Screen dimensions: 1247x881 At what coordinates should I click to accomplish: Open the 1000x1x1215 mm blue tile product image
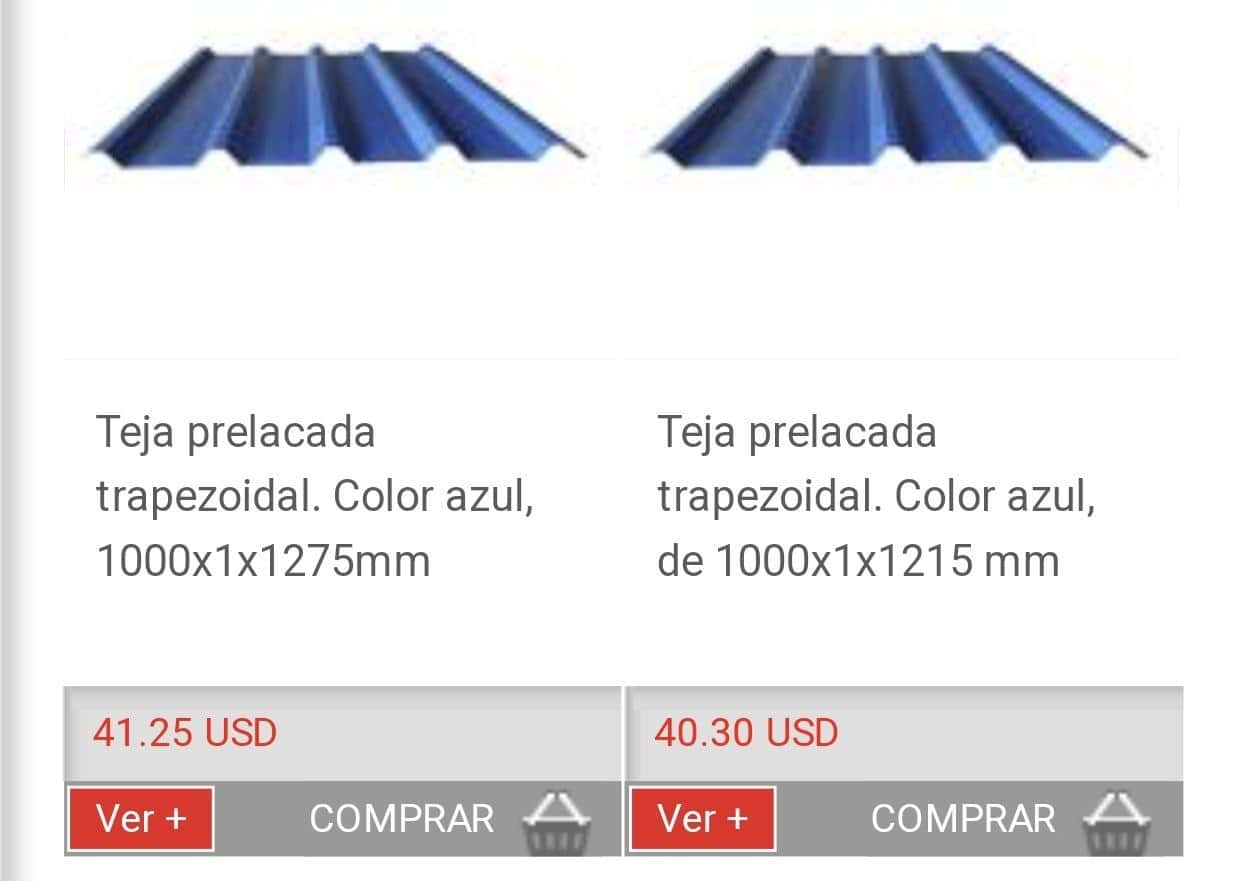(x=898, y=110)
